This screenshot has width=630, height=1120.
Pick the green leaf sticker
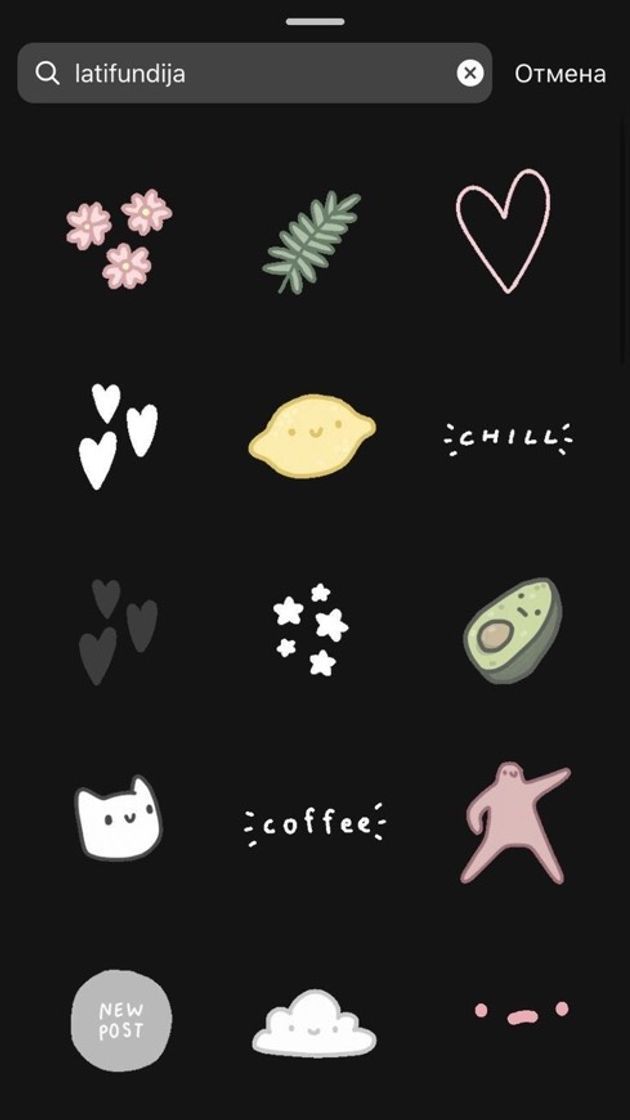click(311, 243)
